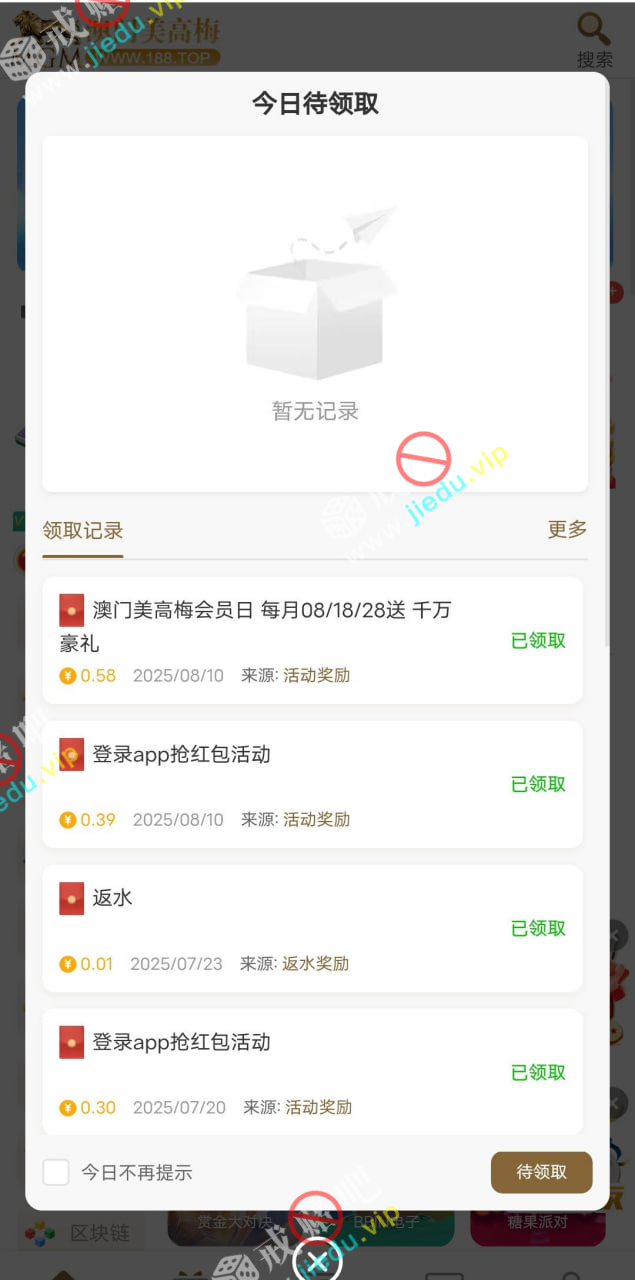The width and height of the screenshot is (635, 1280).
Task: Open the 返水 record dated 2025/07/23
Action: coord(312,928)
